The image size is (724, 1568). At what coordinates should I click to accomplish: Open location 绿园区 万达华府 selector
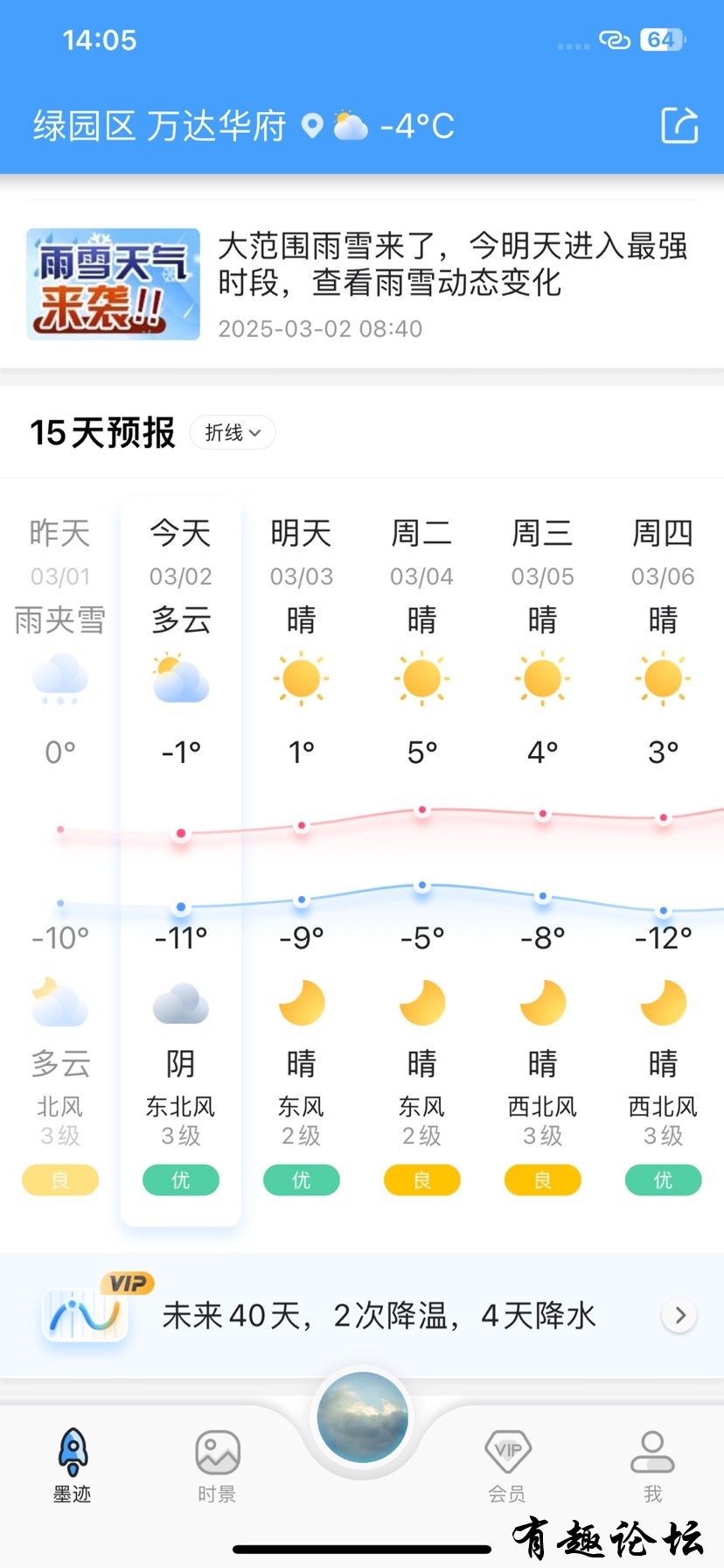160,126
